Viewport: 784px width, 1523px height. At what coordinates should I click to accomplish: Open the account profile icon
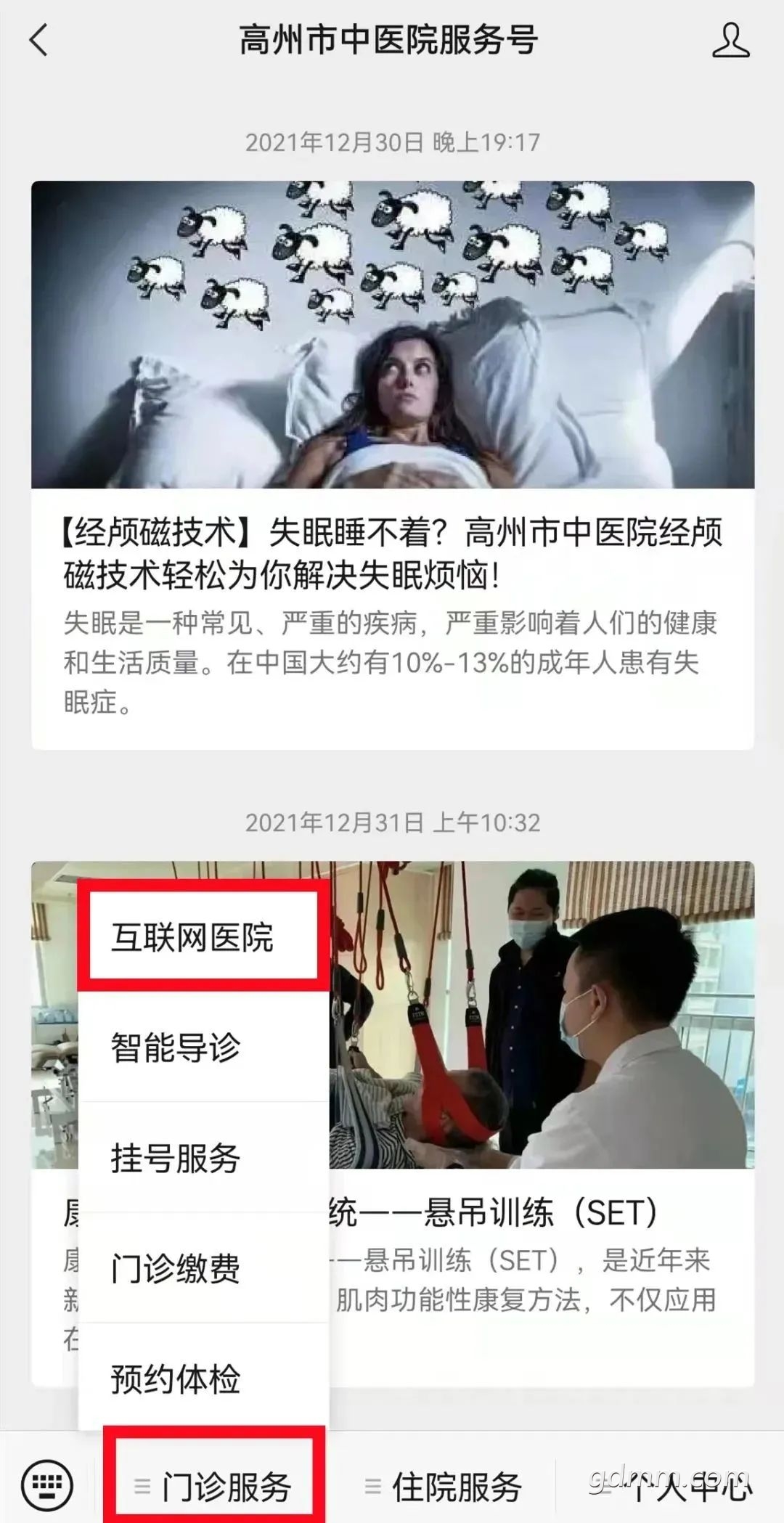[730, 39]
